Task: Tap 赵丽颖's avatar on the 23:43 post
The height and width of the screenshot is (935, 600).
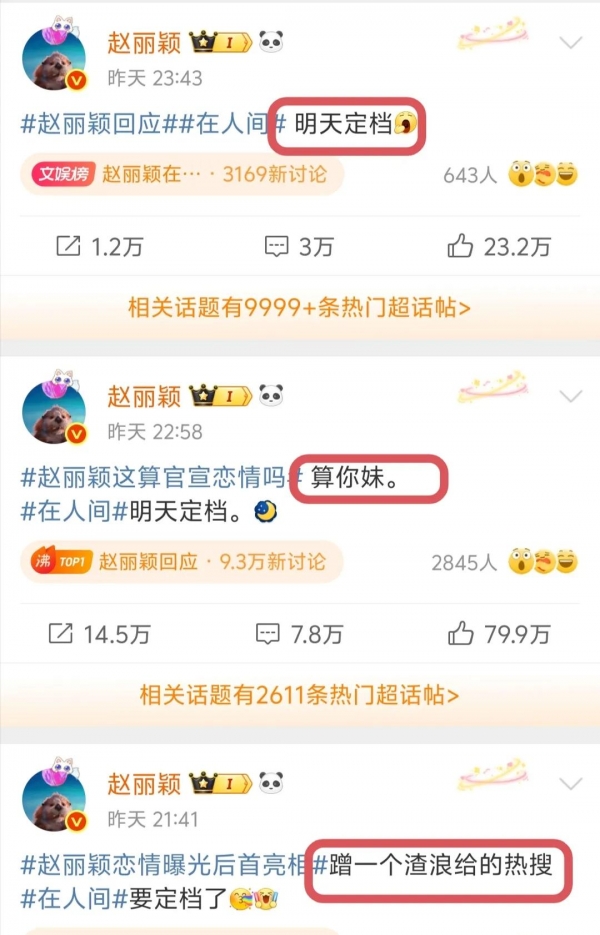Action: [55, 60]
